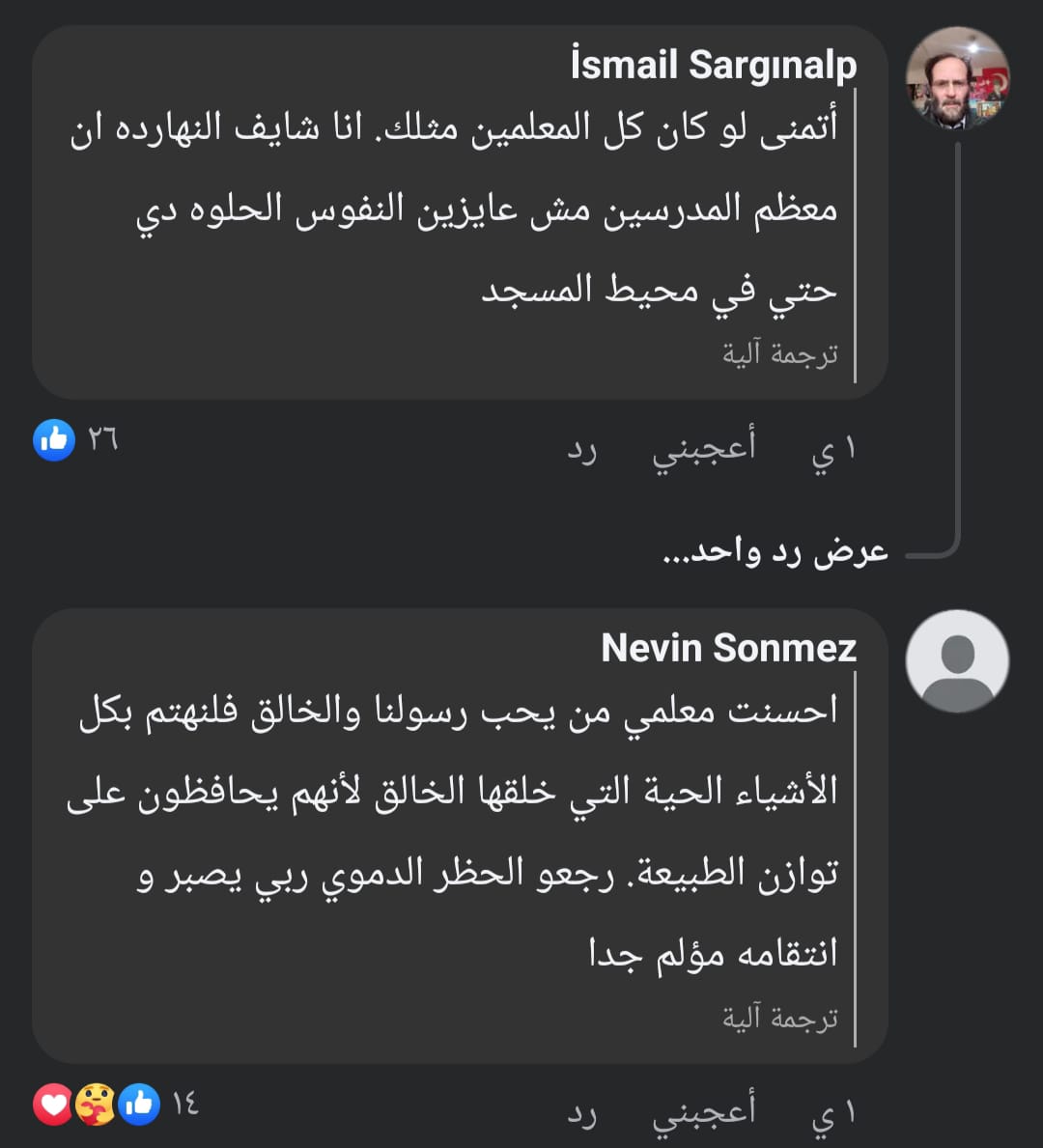
Task: Reply to Nevin Sonmez's comment with رد
Action: tap(581, 1113)
